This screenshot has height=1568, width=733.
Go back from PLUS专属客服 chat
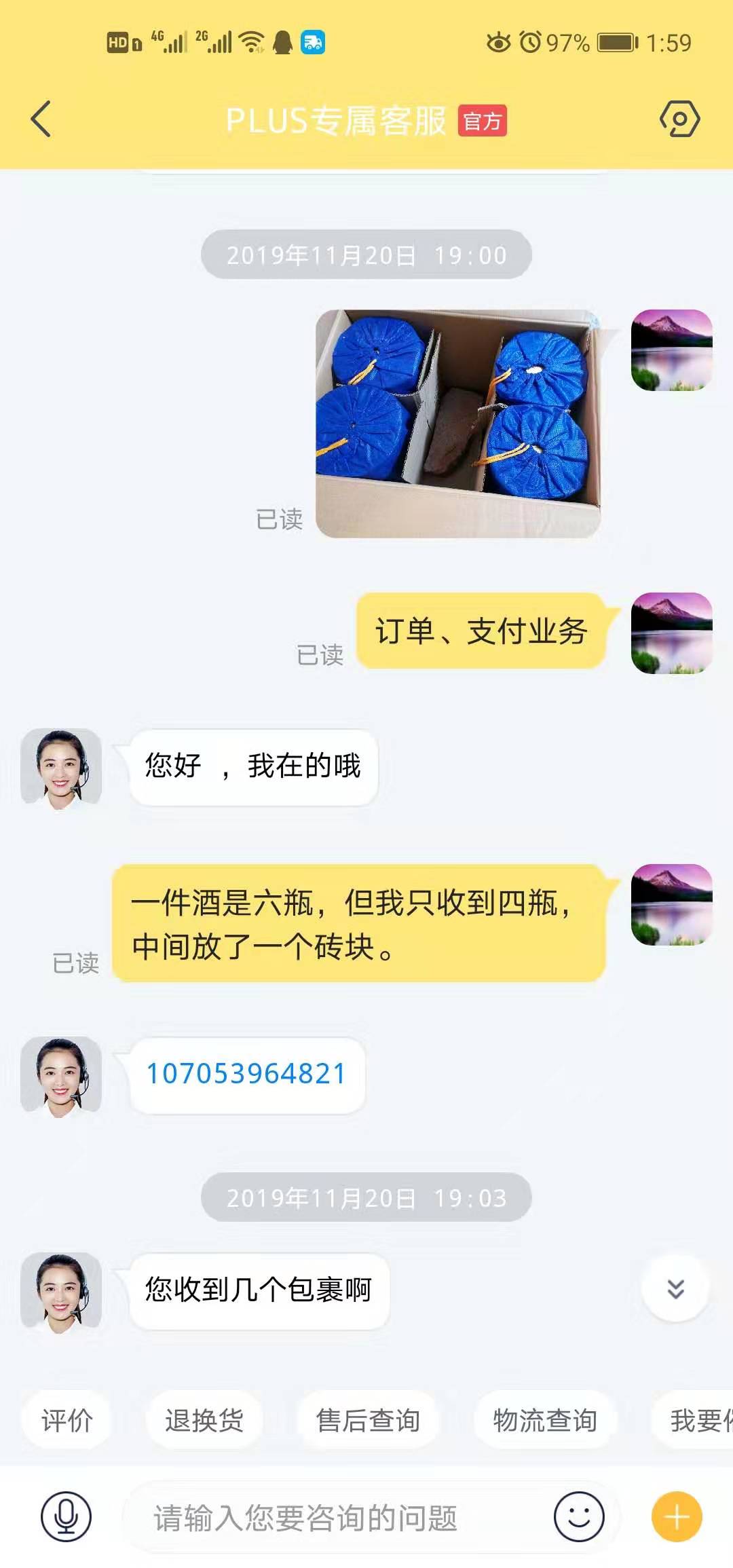click(x=41, y=119)
